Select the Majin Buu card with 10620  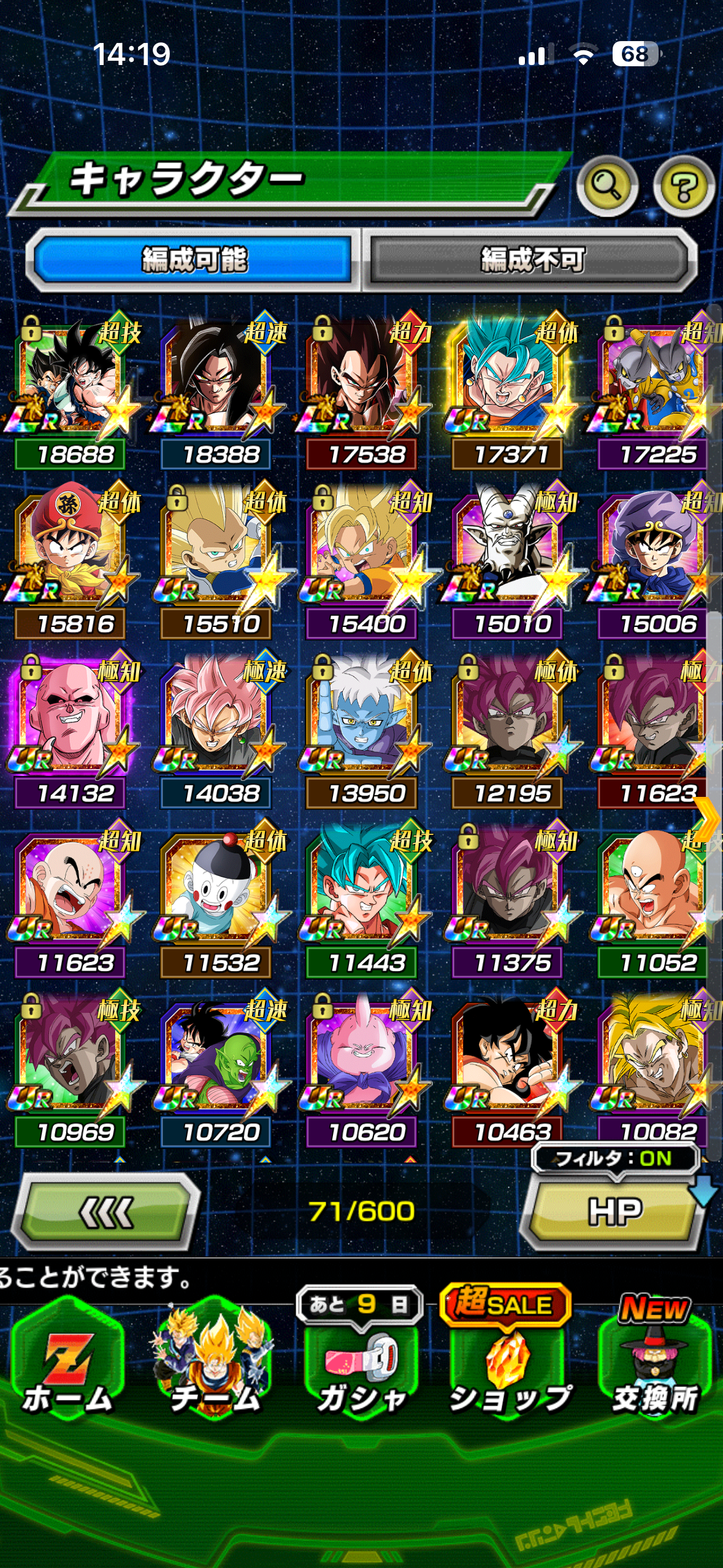point(365,1061)
